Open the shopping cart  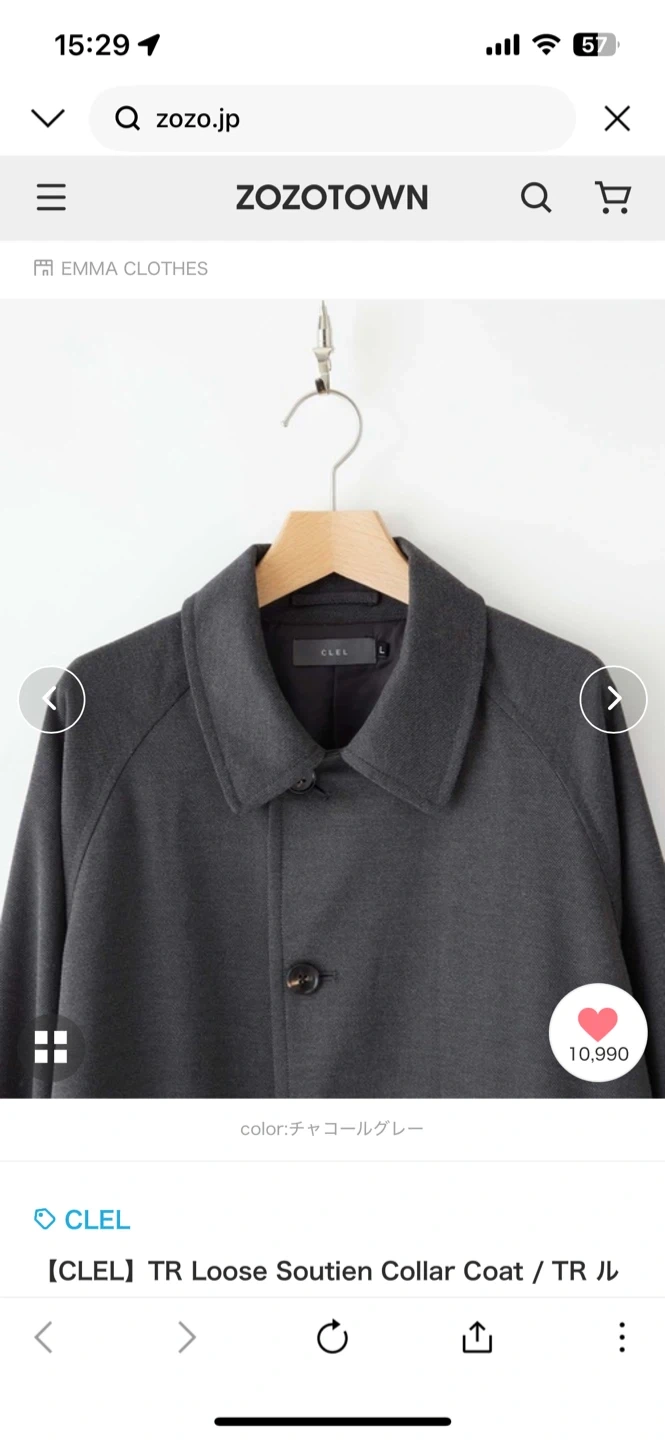[x=612, y=198]
